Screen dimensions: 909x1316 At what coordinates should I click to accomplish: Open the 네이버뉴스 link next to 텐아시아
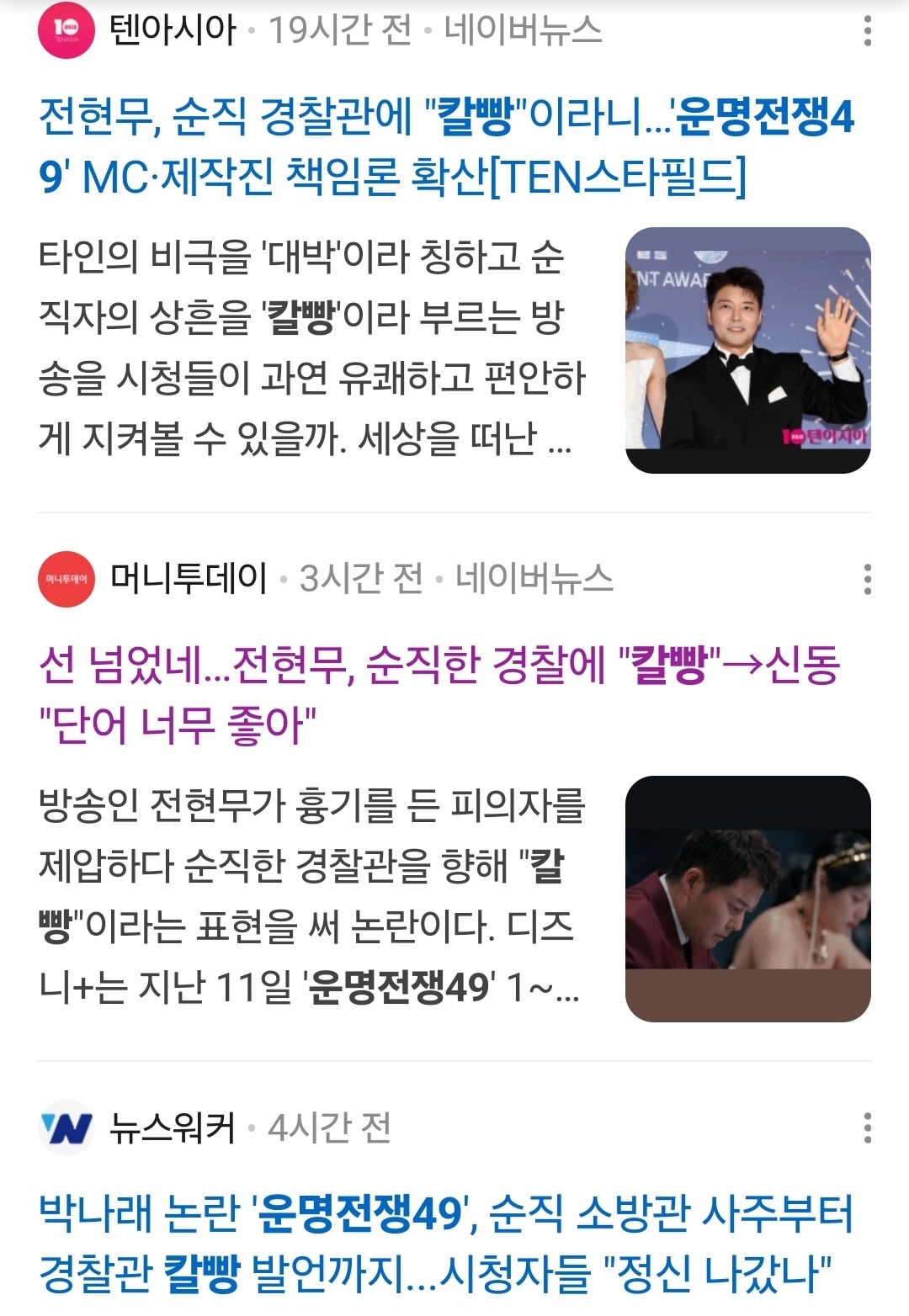pyautogui.click(x=524, y=30)
